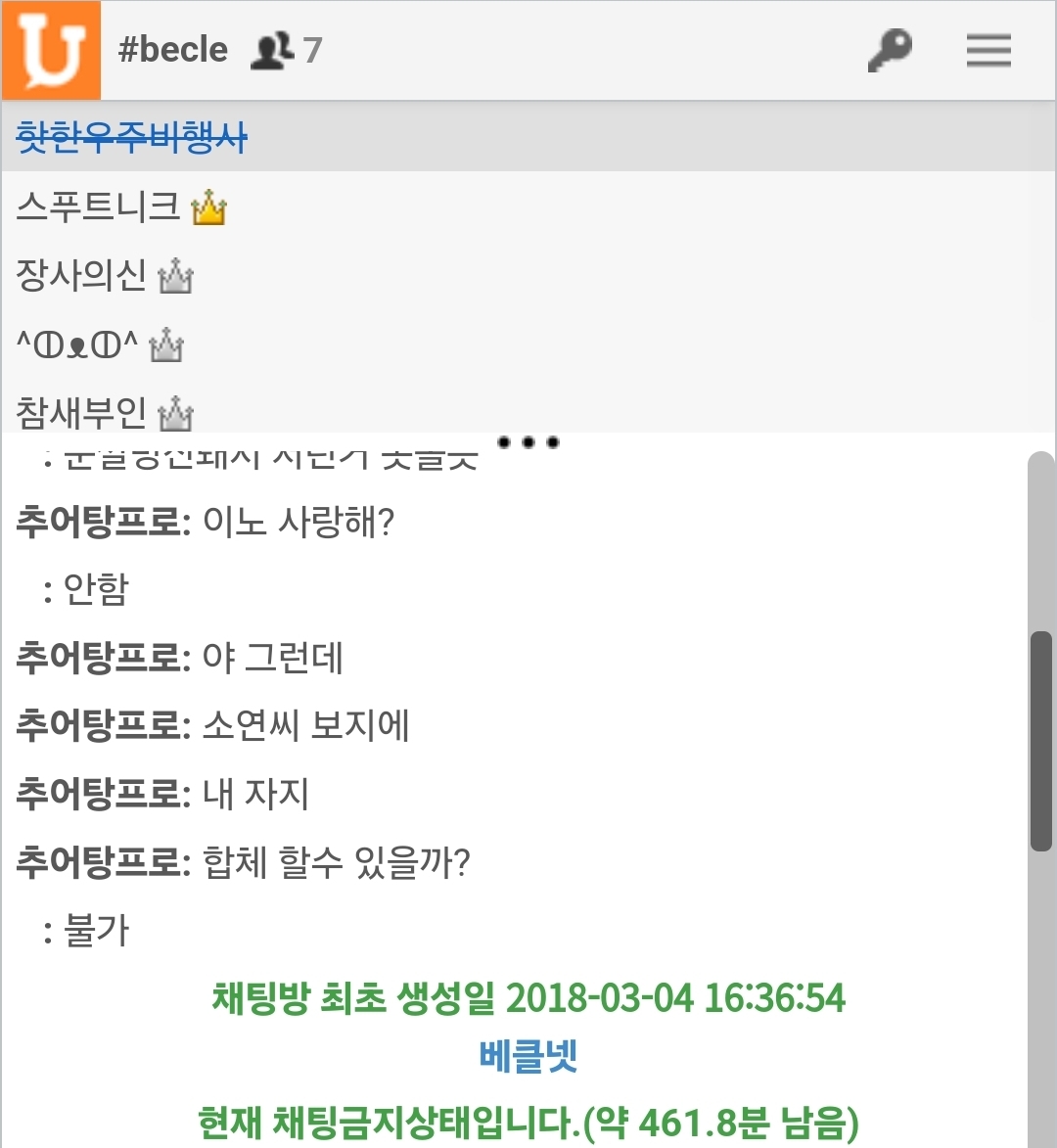Select user 참새부인 in the member list

(82, 412)
